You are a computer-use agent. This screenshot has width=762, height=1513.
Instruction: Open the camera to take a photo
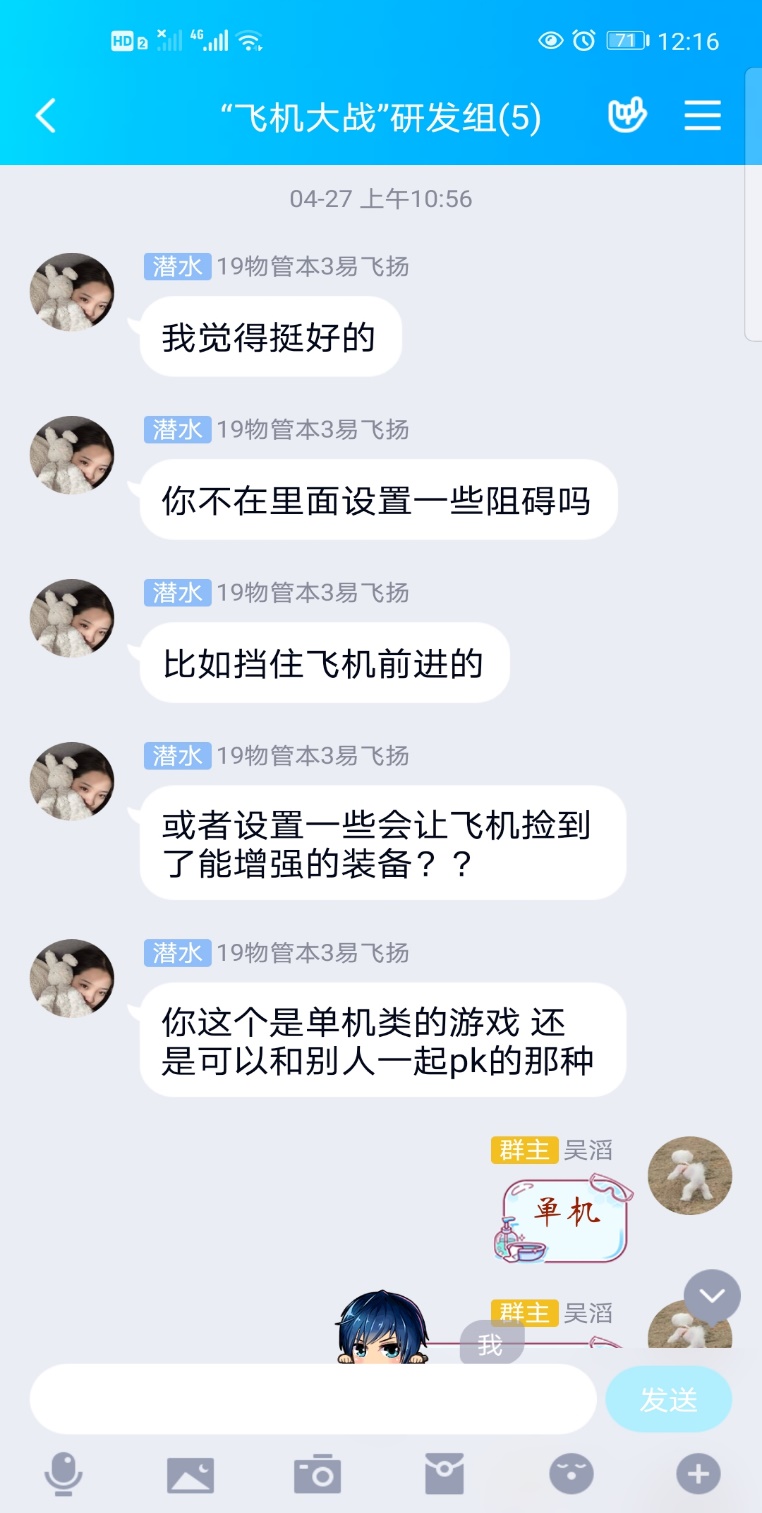click(x=317, y=1473)
